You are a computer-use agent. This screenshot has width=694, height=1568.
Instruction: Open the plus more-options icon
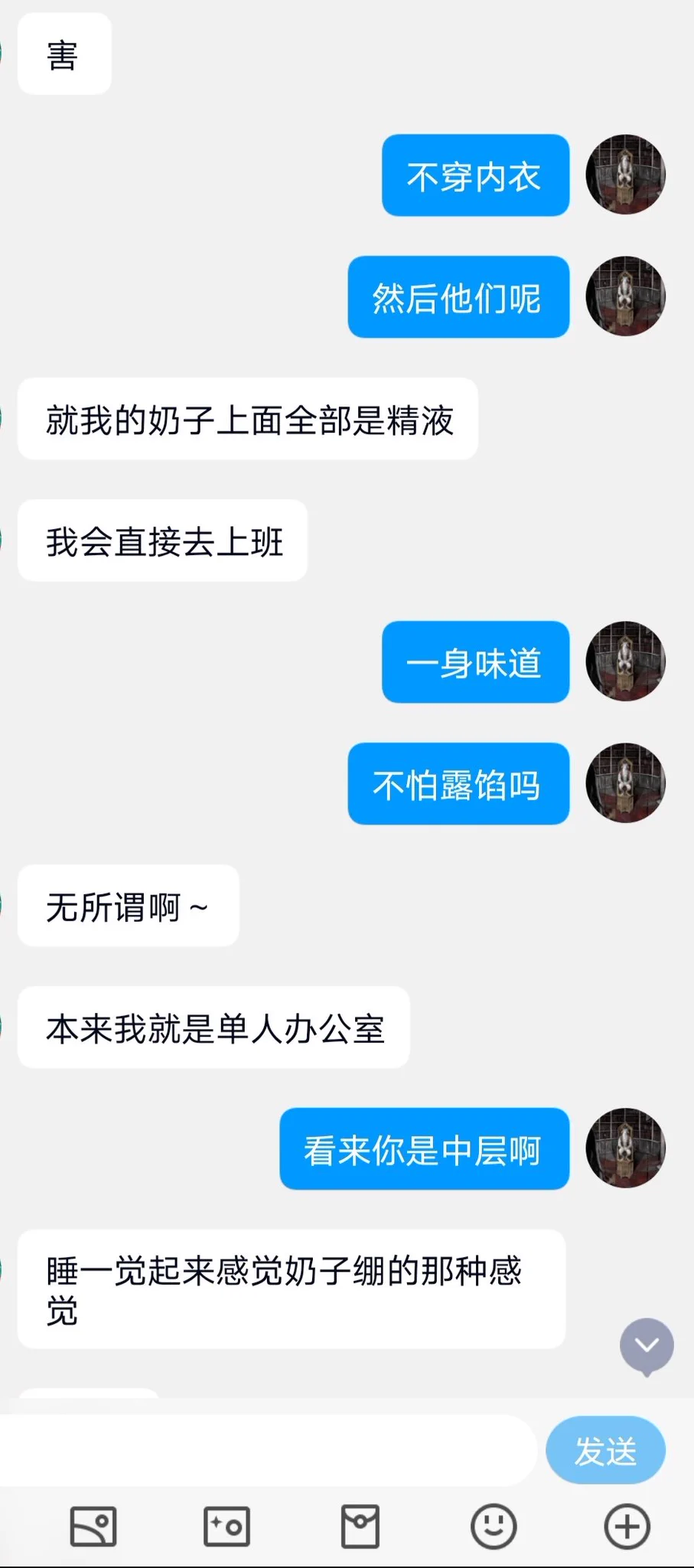[x=627, y=1527]
